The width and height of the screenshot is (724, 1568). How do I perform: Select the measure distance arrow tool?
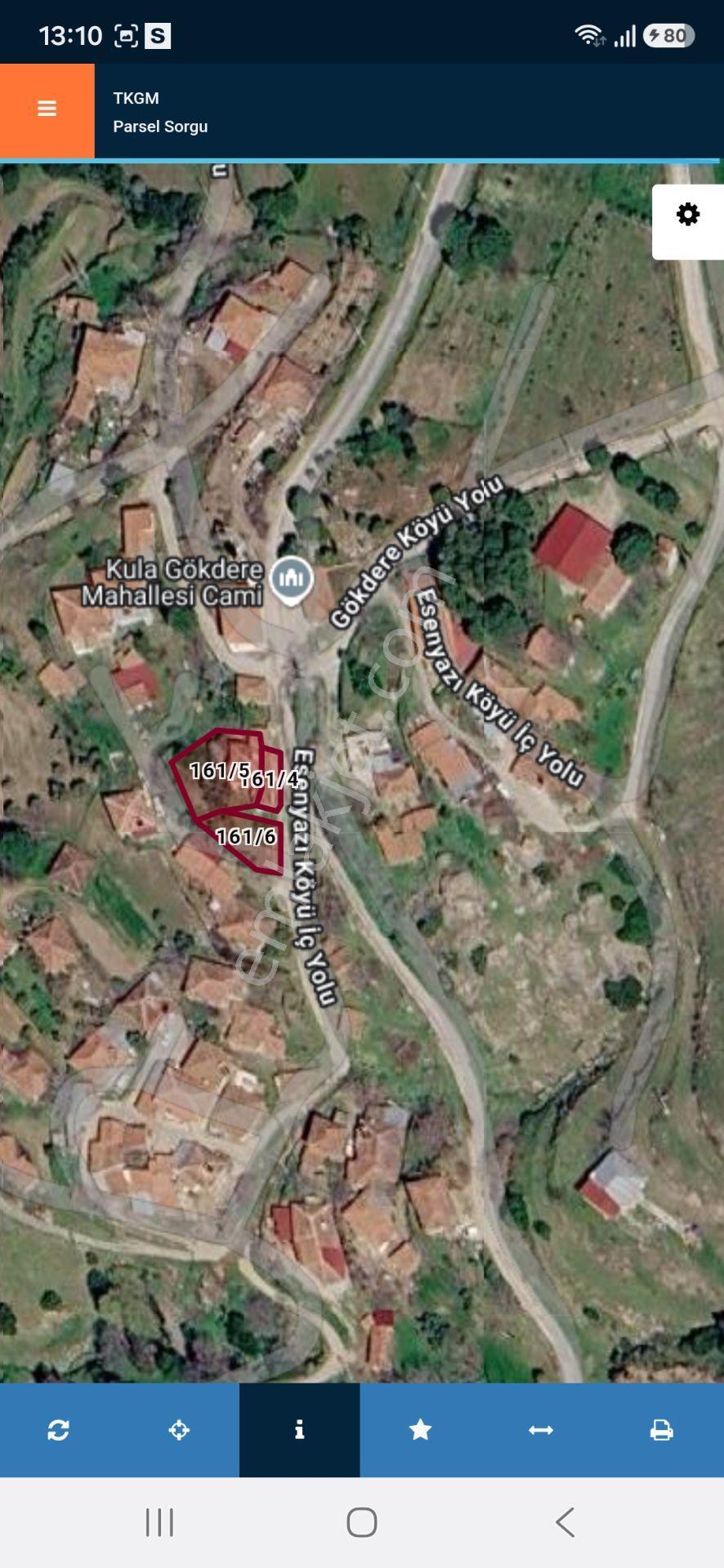click(541, 1430)
